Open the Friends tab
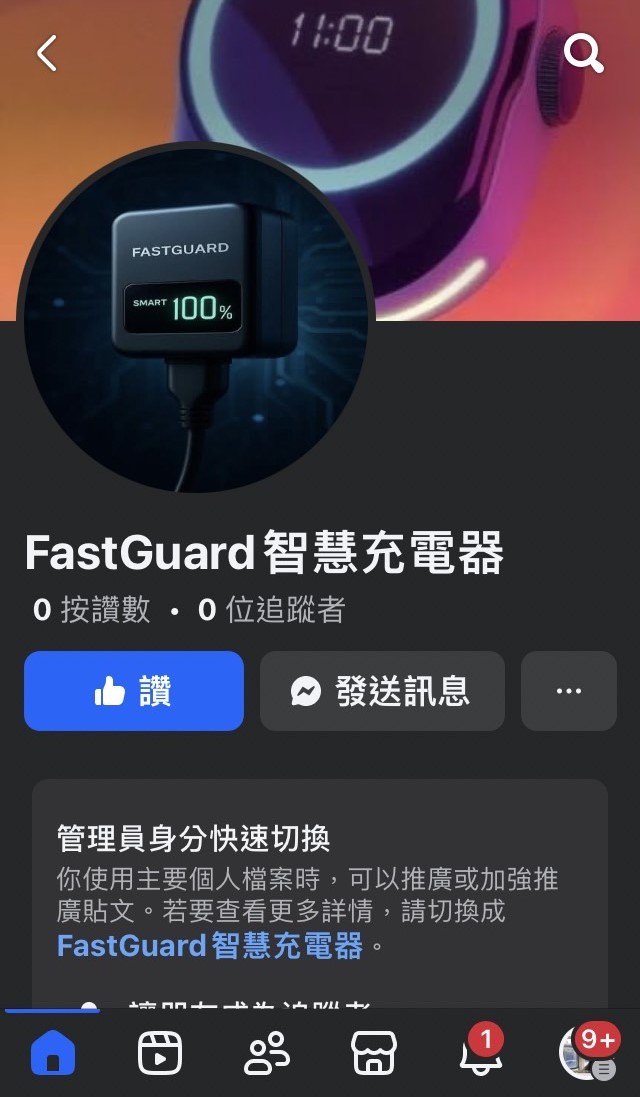Viewport: 640px width, 1097px height. point(266,1053)
